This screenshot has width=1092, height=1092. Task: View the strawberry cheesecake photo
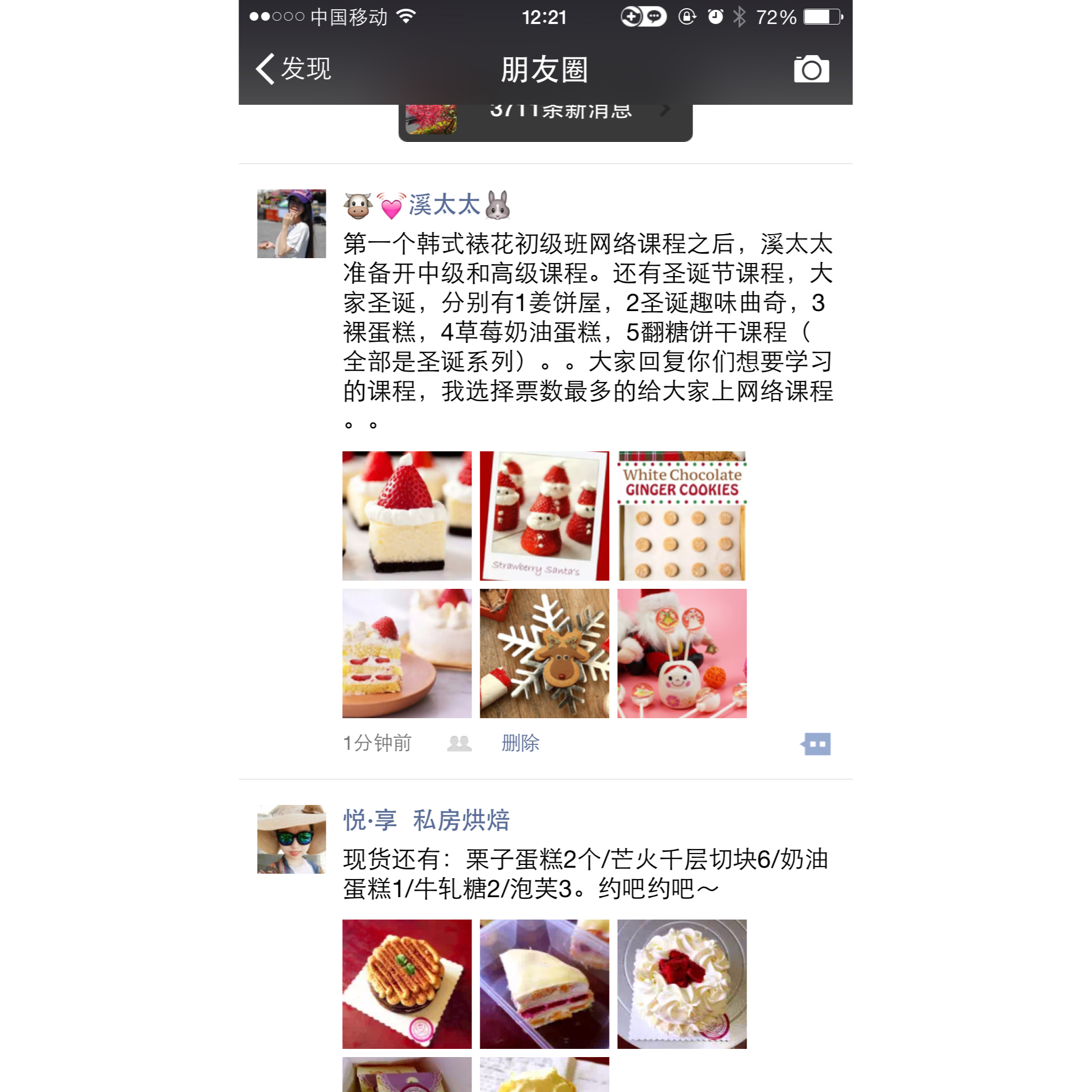click(407, 516)
